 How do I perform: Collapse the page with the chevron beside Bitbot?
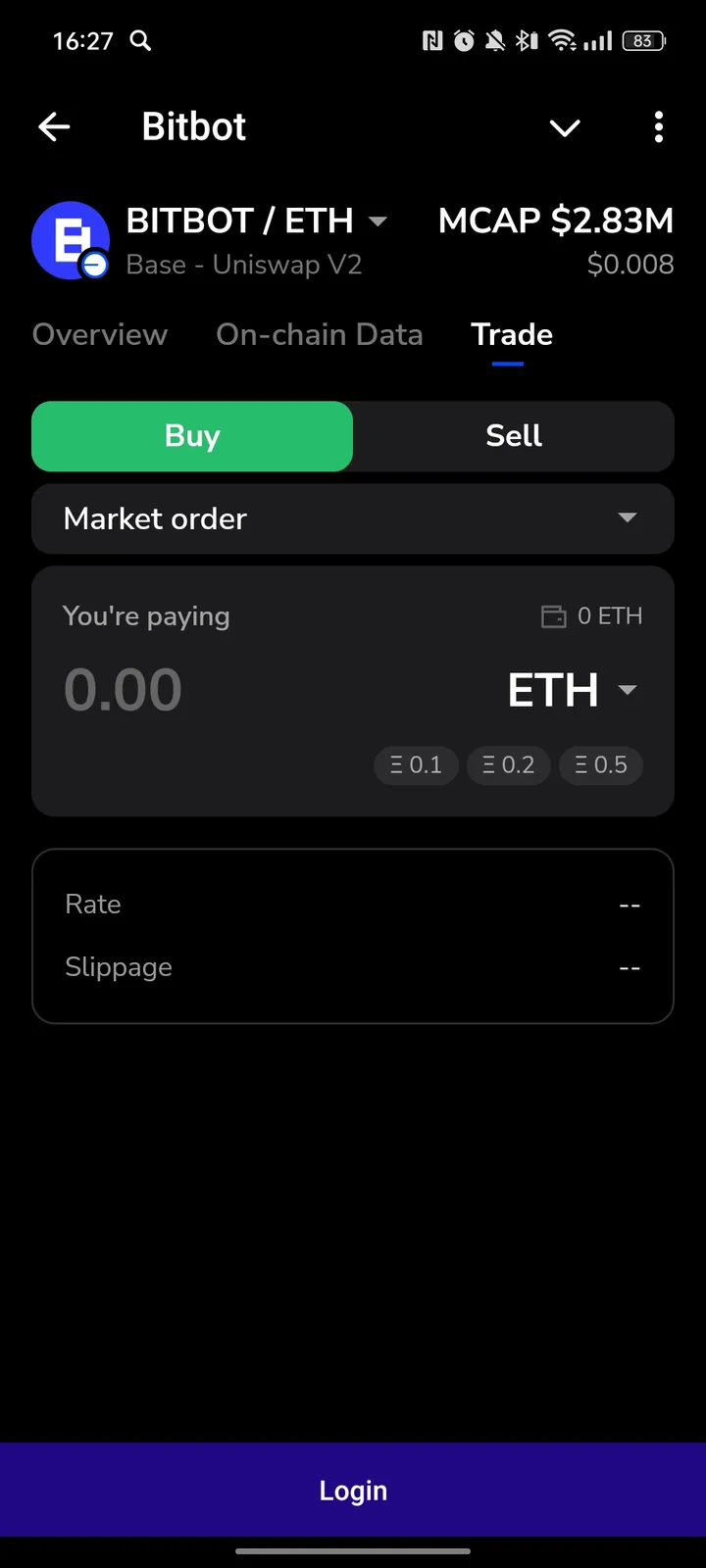565,127
